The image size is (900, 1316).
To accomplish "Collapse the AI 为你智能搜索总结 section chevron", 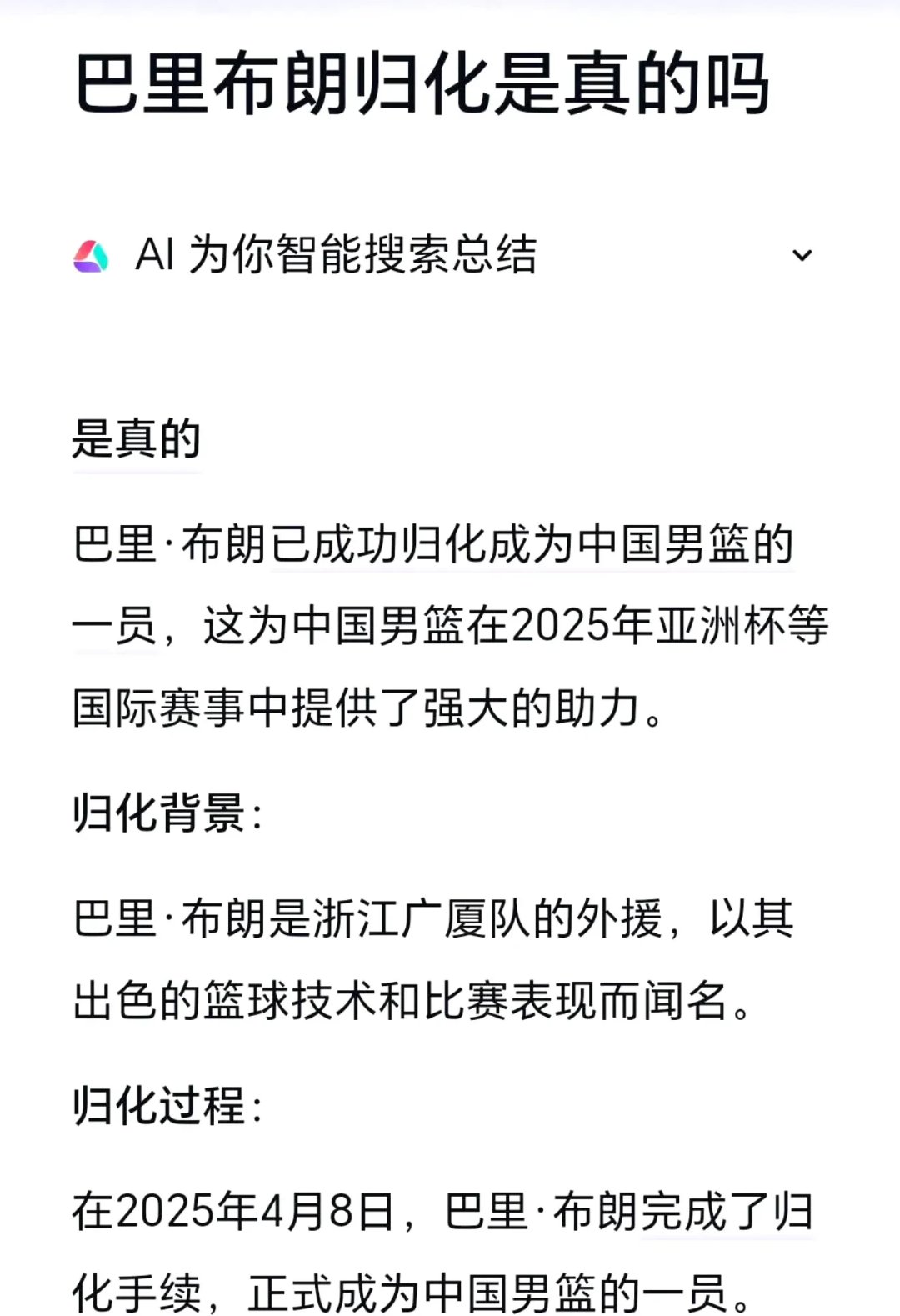I will pyautogui.click(x=802, y=256).
